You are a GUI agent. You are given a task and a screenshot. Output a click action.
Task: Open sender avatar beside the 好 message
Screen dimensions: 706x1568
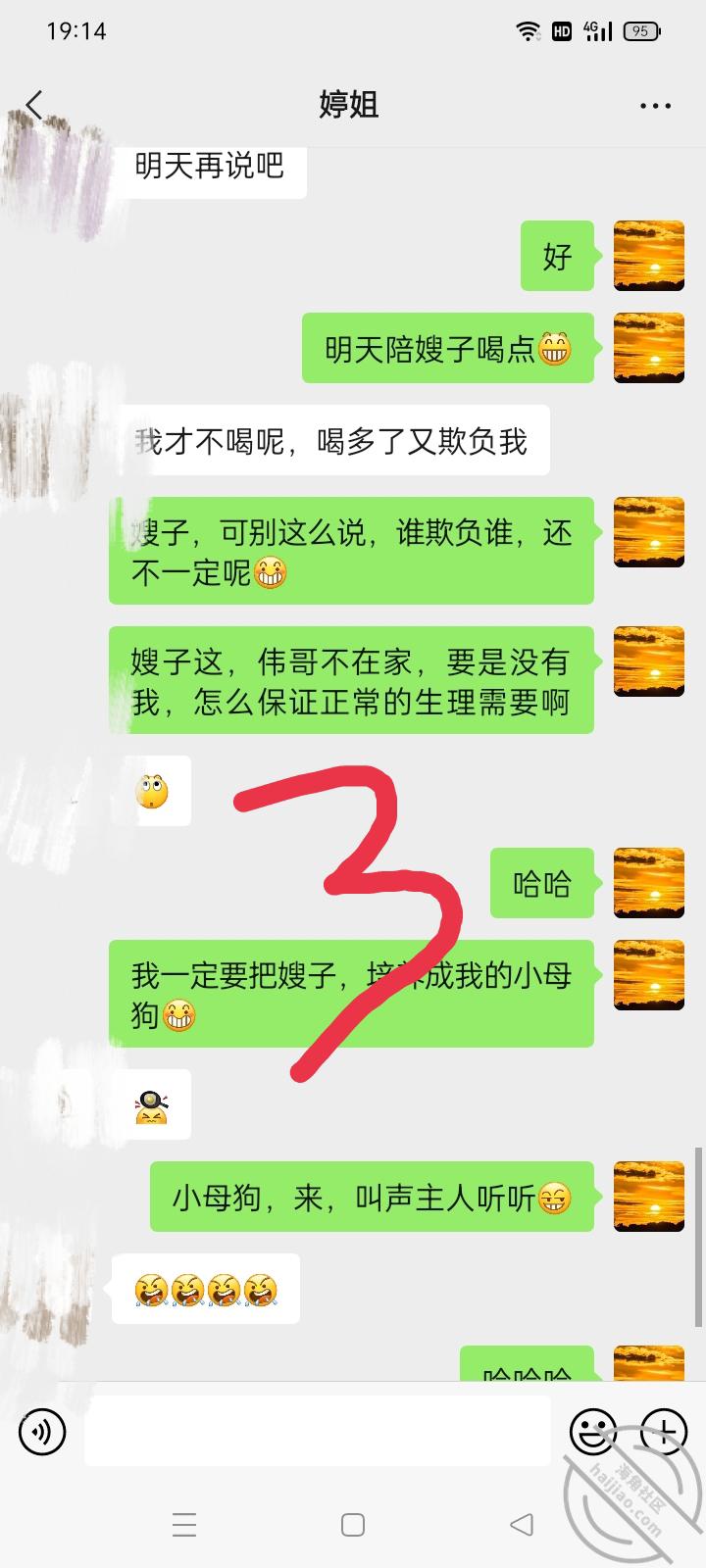[648, 256]
